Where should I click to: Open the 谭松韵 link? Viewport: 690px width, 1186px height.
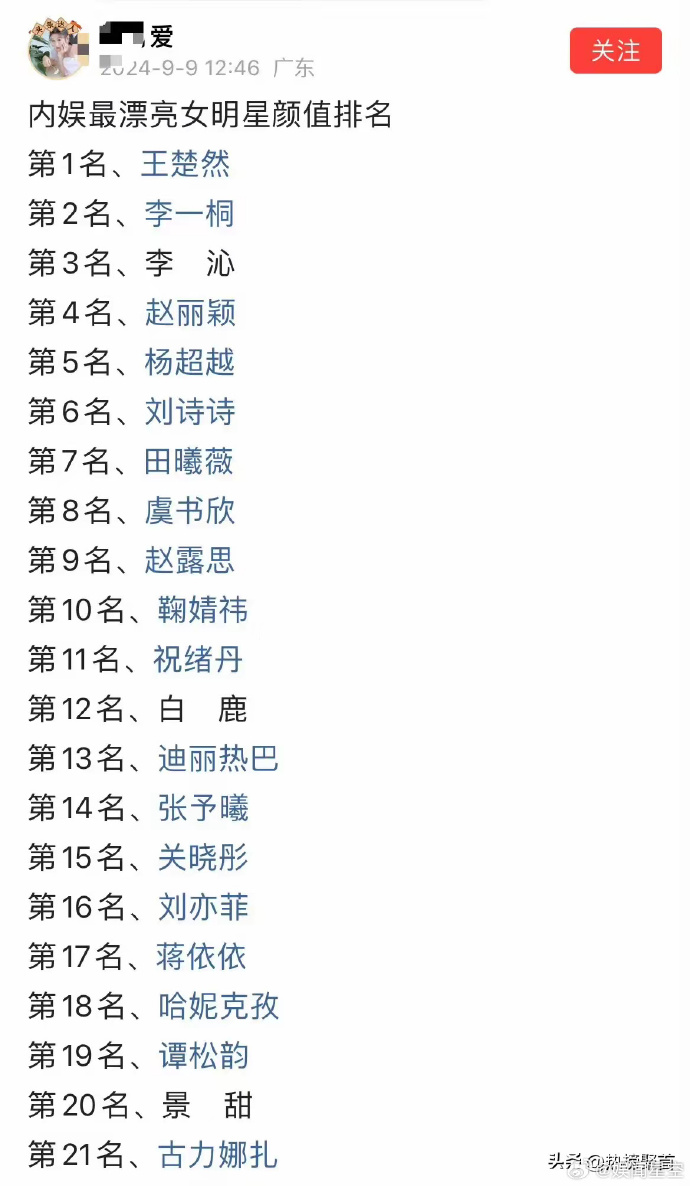202,1056
